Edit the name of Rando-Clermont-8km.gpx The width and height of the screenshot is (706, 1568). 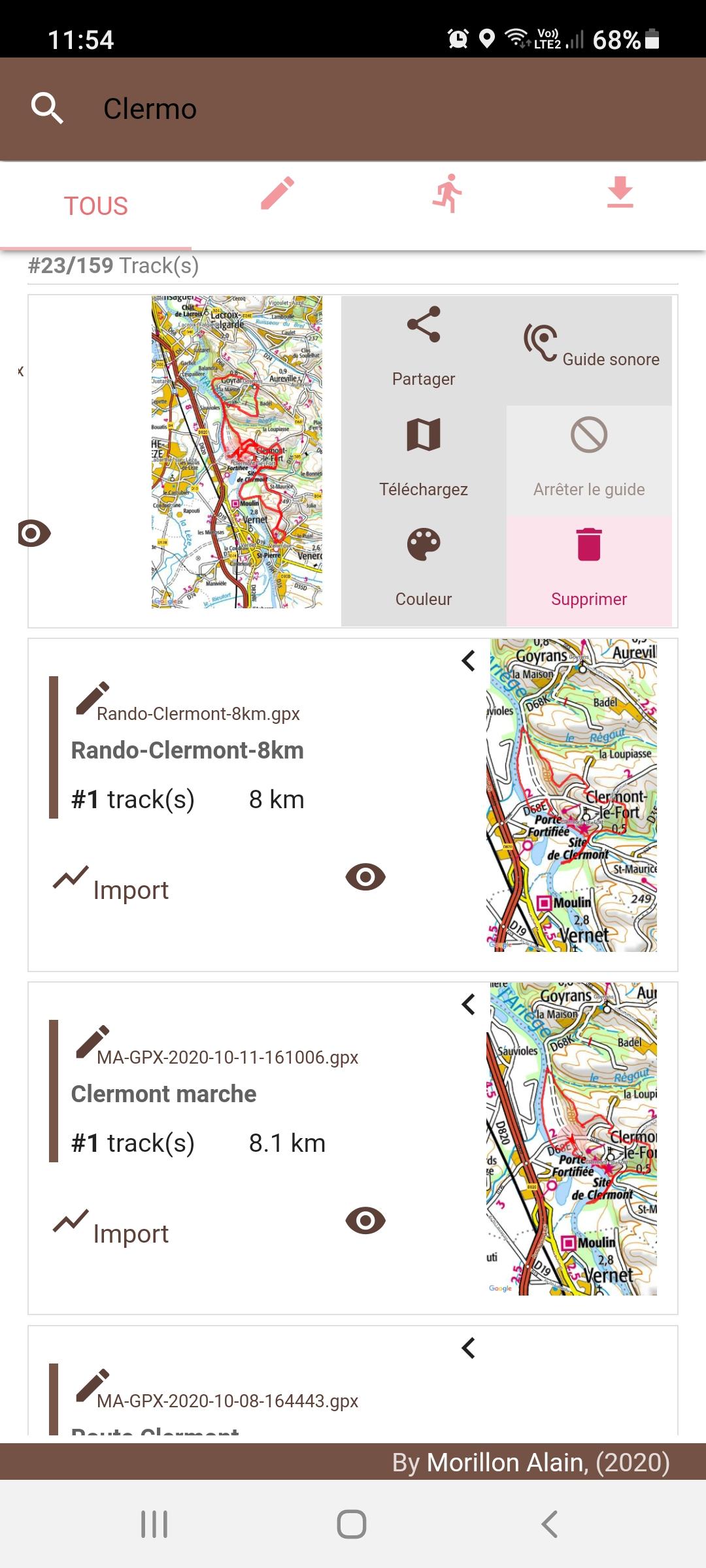tap(92, 698)
